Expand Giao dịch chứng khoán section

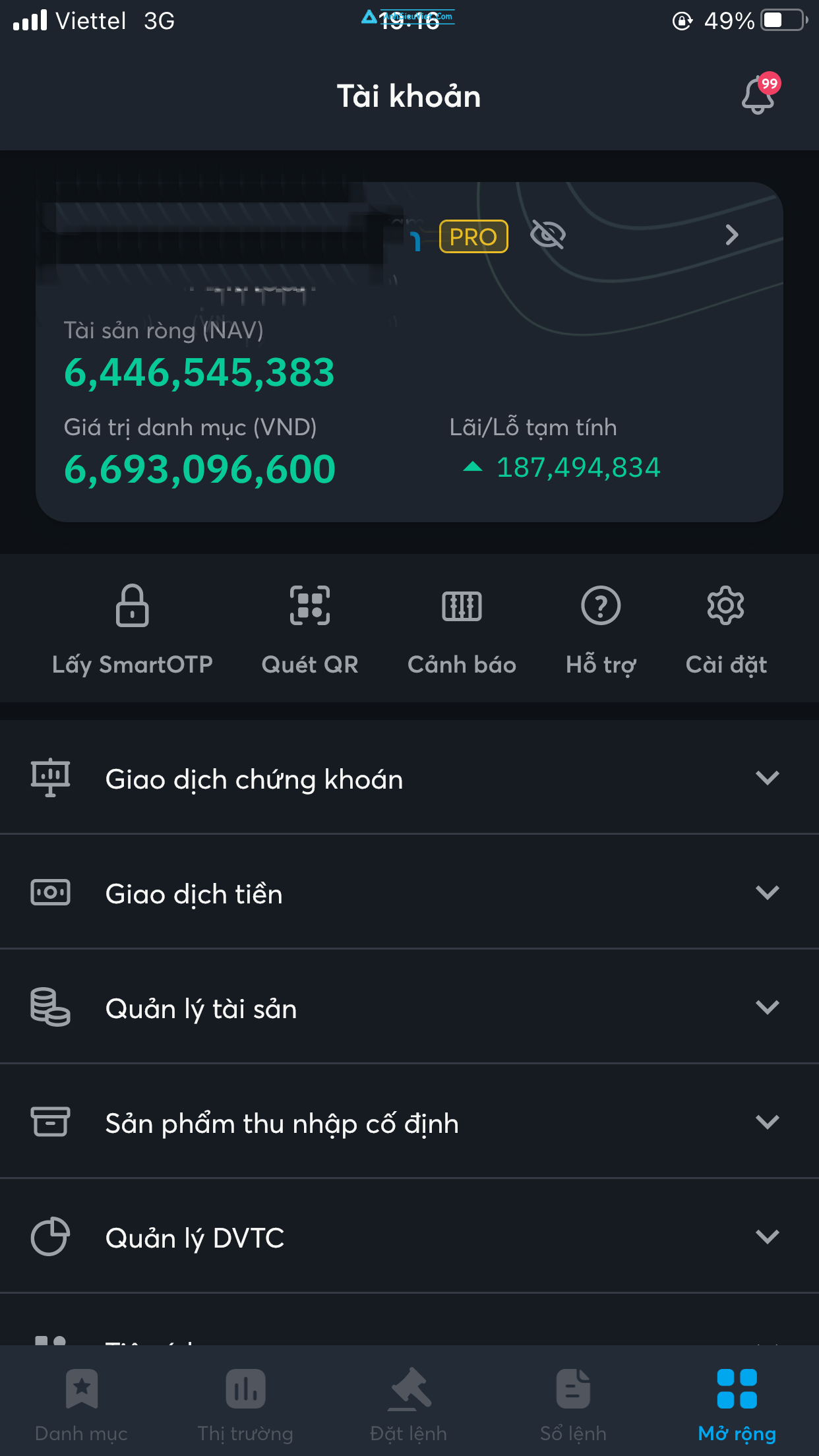tap(409, 778)
